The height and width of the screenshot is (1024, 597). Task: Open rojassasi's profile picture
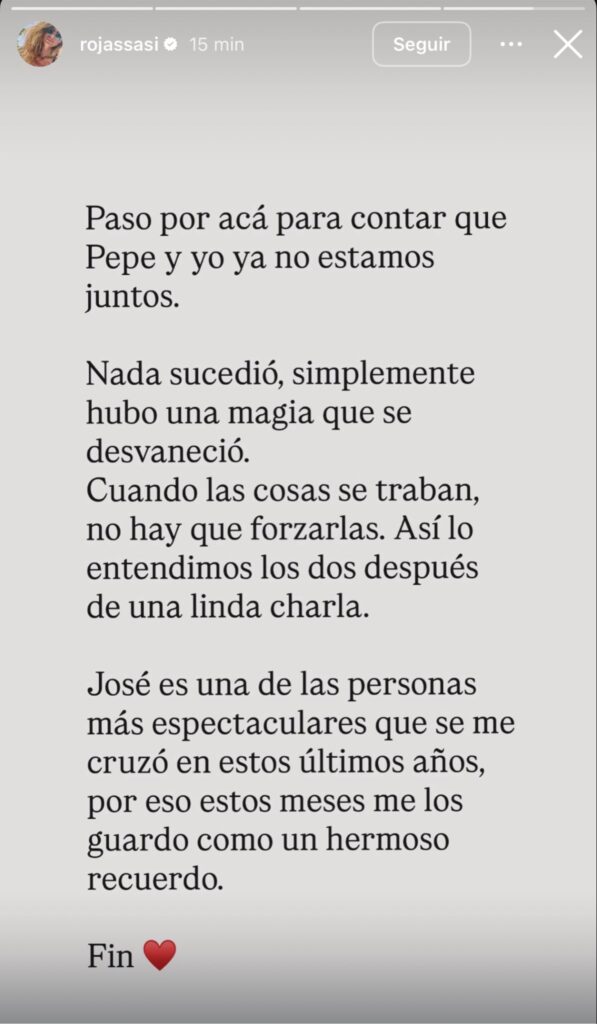pyautogui.click(x=40, y=44)
